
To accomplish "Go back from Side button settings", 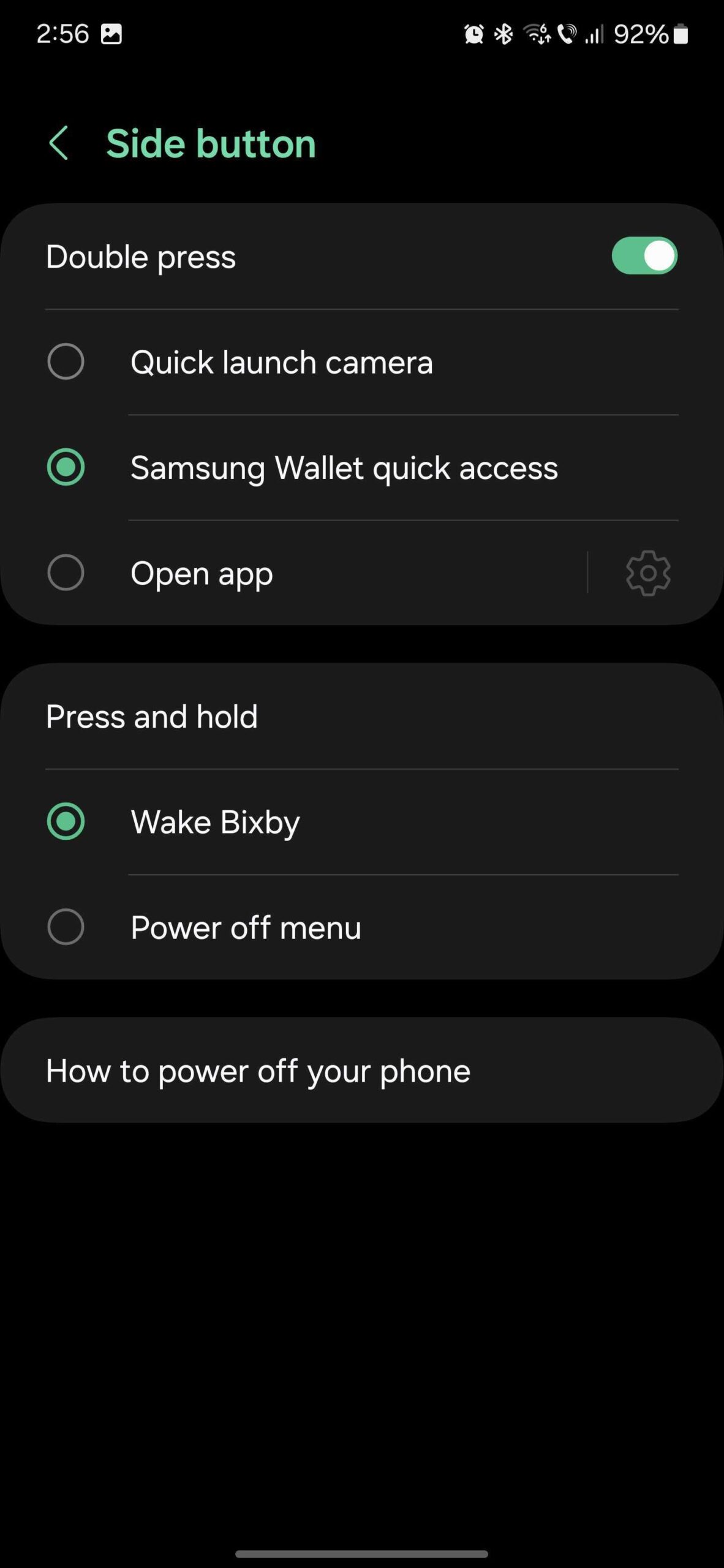I will point(59,143).
